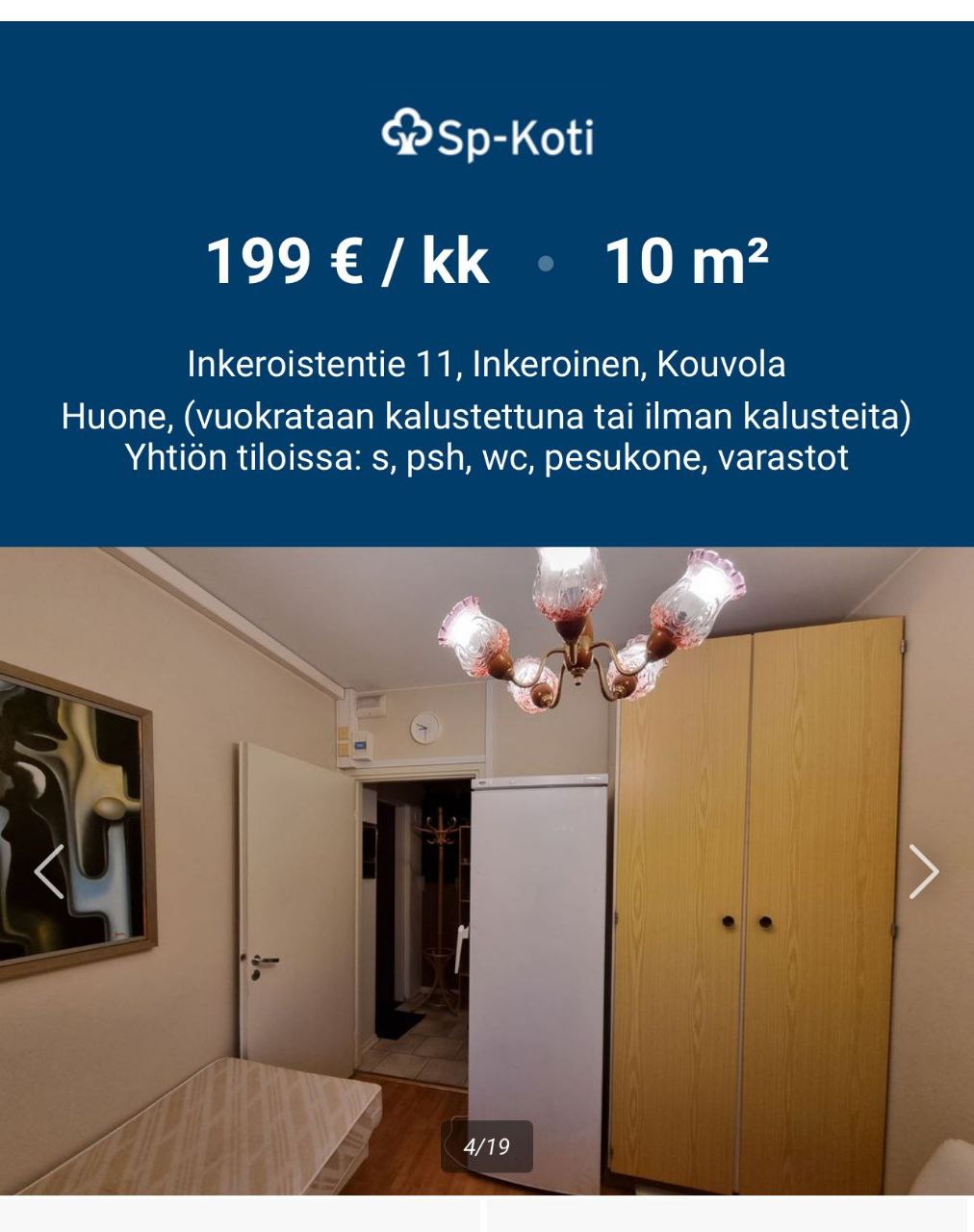Show the next listing photo

pos(923,872)
